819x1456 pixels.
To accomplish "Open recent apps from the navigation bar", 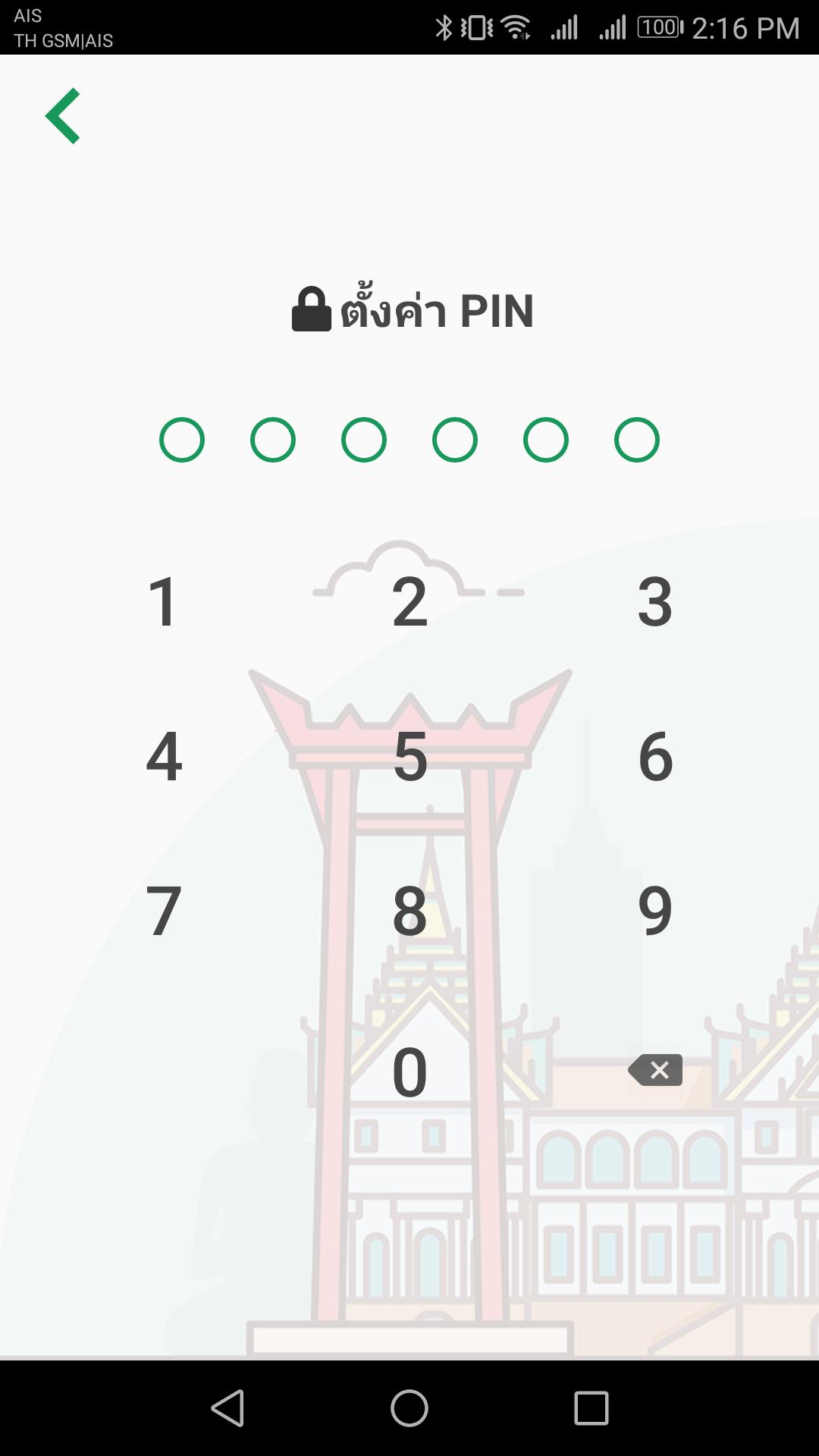I will tap(591, 1408).
